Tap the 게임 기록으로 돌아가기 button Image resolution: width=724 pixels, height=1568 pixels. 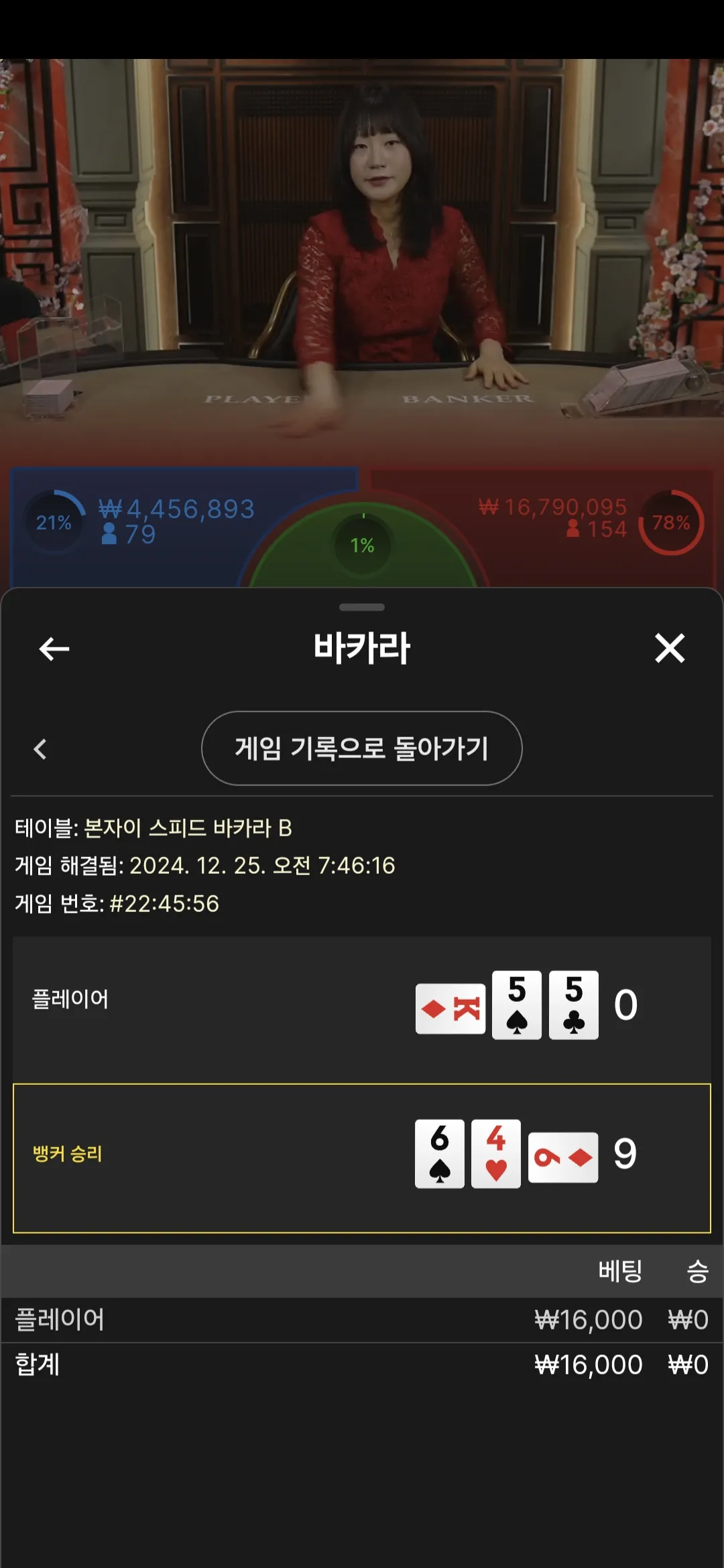coord(362,748)
